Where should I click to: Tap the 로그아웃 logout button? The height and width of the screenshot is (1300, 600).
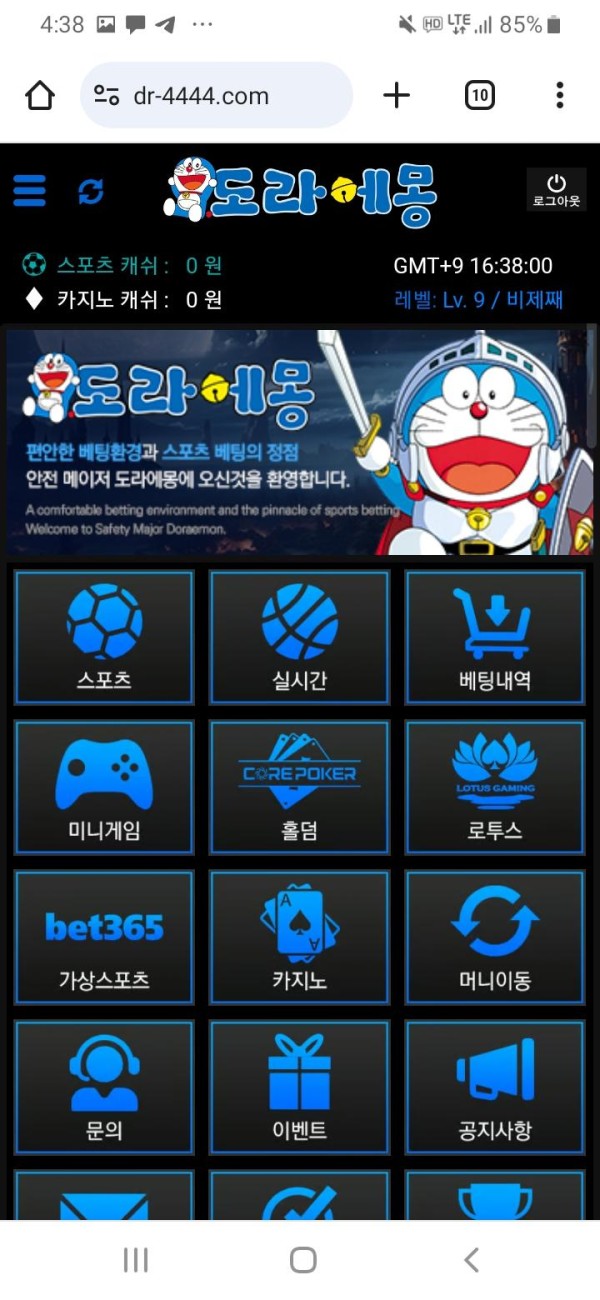click(556, 190)
